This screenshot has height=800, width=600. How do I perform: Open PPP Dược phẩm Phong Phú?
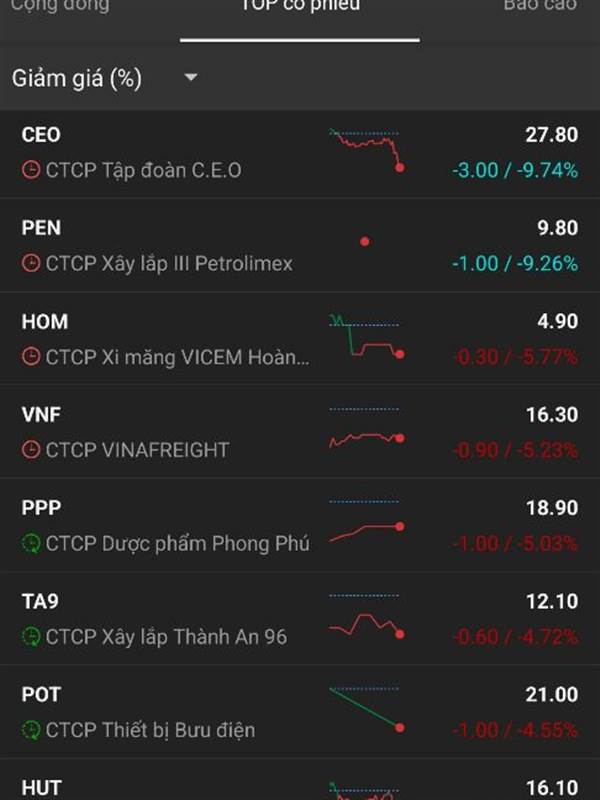pyautogui.click(x=300, y=526)
